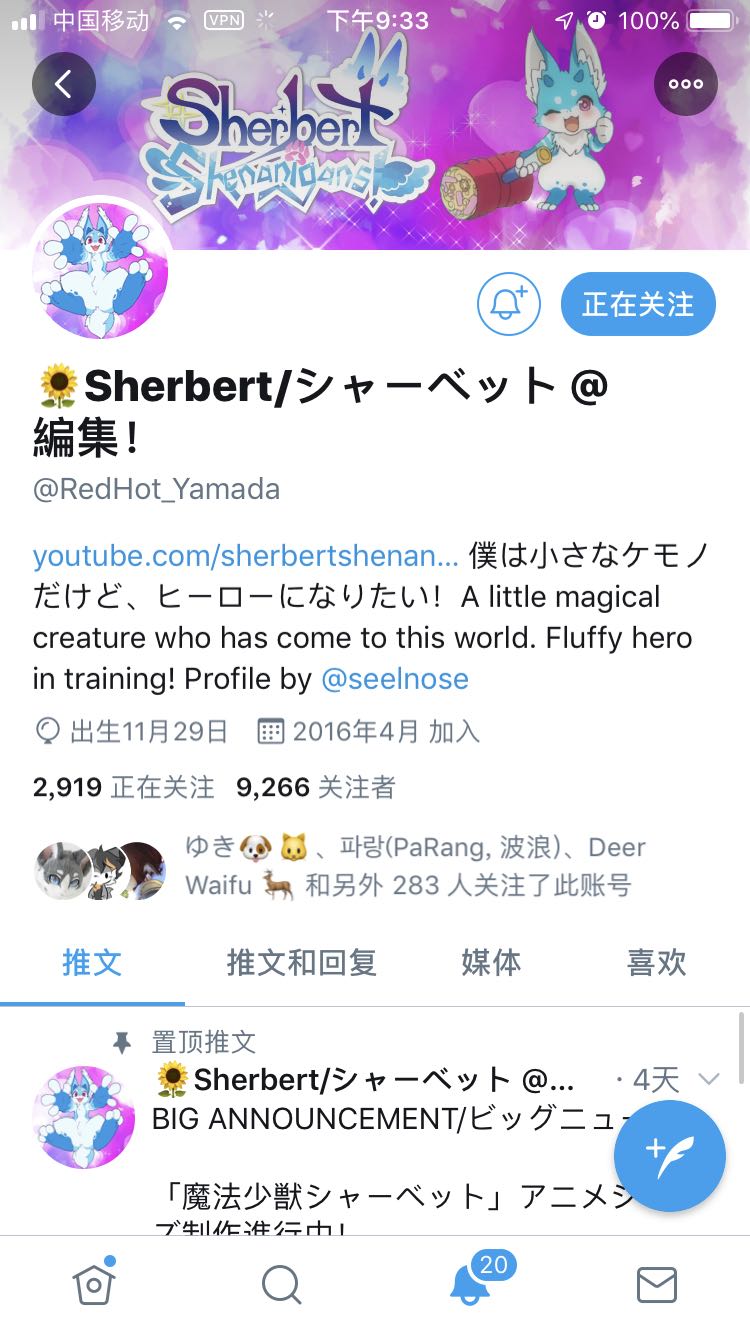The height and width of the screenshot is (1334, 750).
Task: Open the @seelnose profile mention
Action: [394, 679]
